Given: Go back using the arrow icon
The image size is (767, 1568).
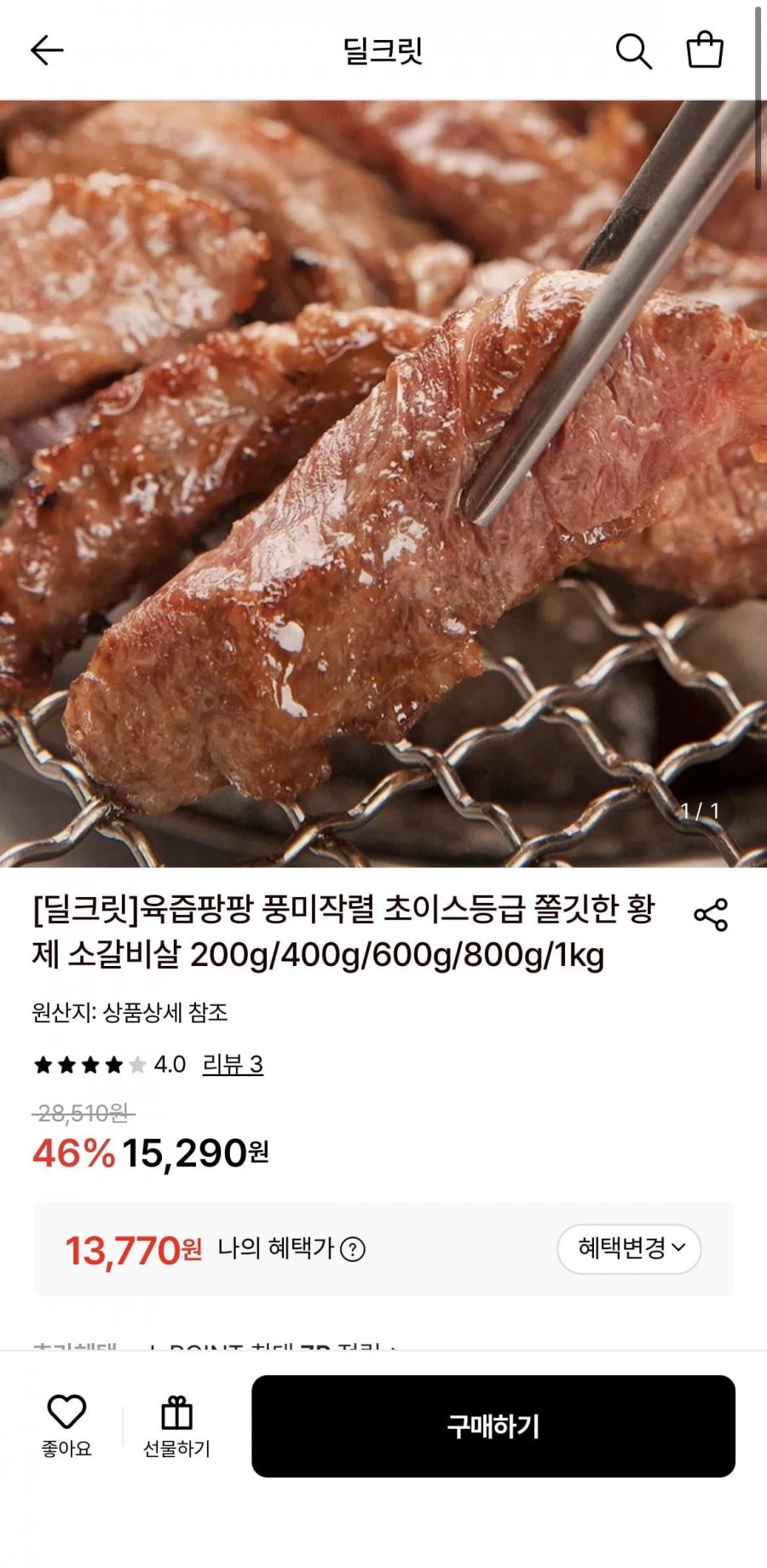Looking at the screenshot, I should click(47, 50).
